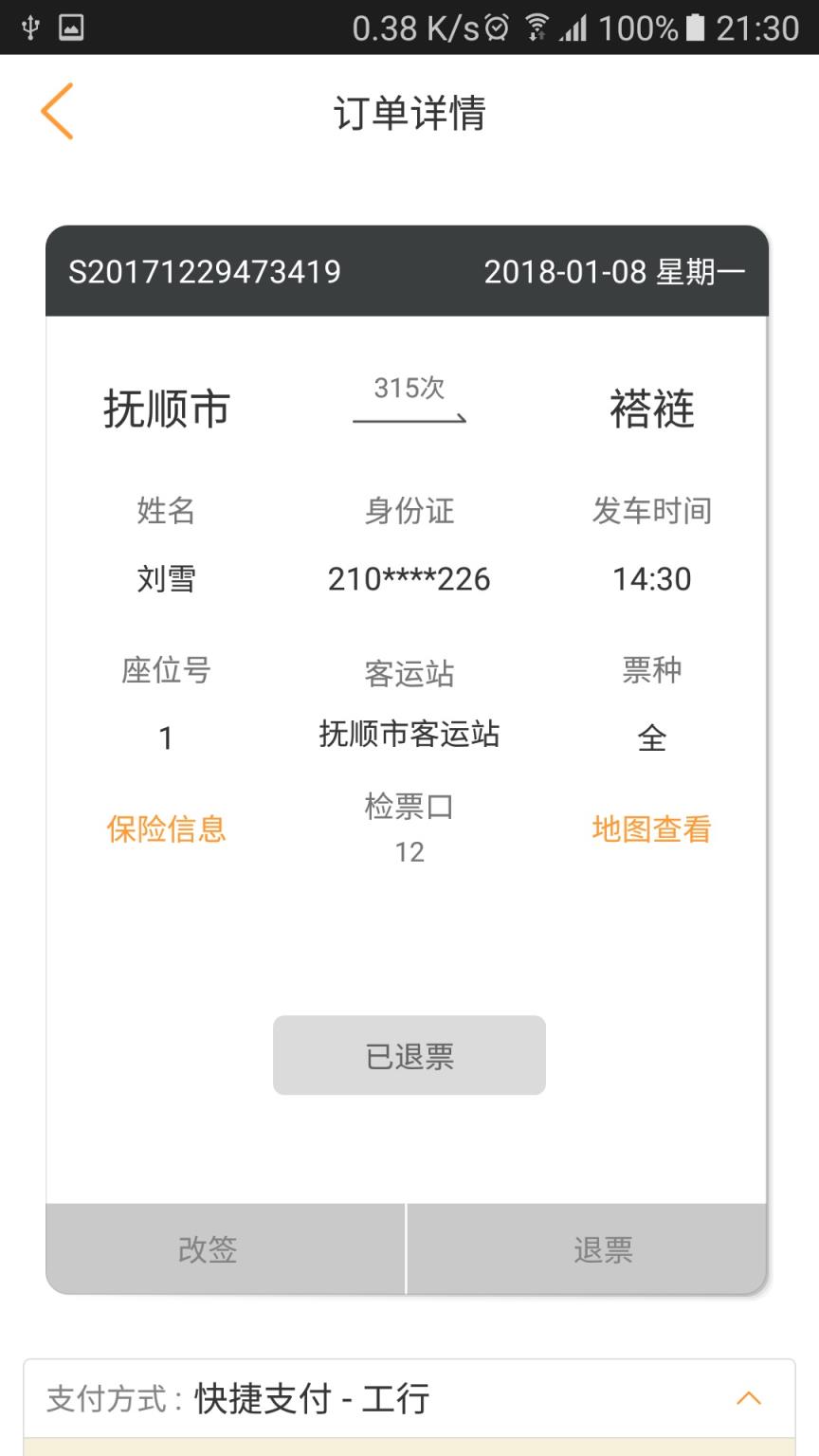This screenshot has height=1456, width=819.
Task: Tap the departure station 抚顺市
Action: coord(167,408)
